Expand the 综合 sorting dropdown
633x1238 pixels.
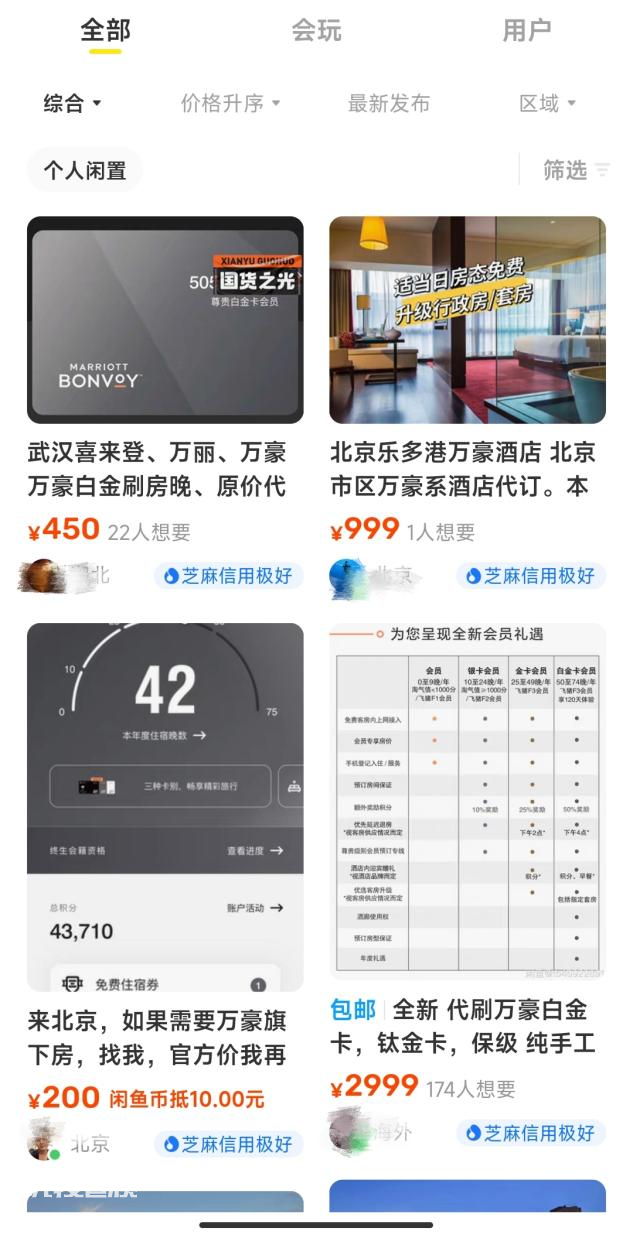point(73,103)
